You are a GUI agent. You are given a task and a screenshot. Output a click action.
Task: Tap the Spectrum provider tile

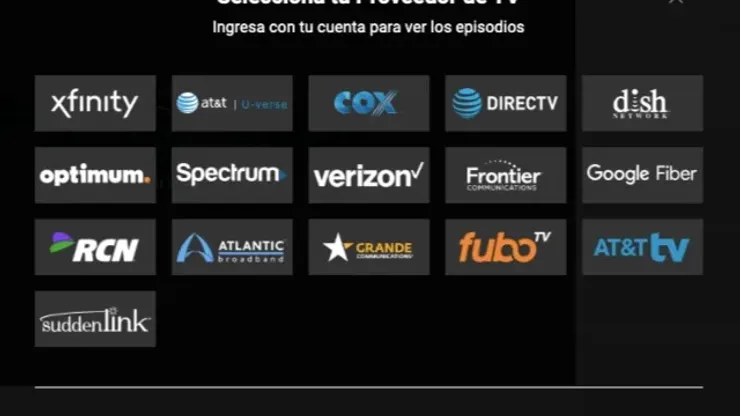(232, 175)
